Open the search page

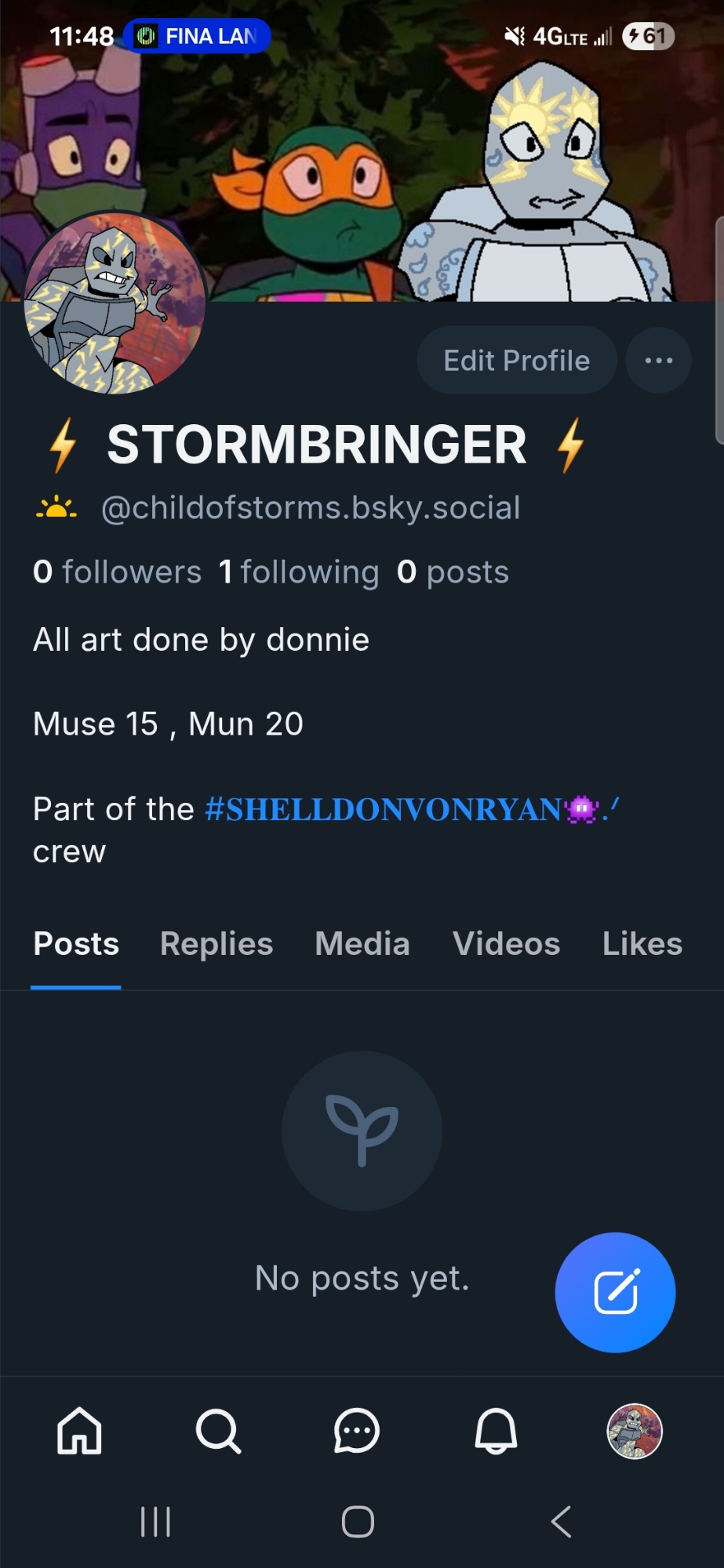click(x=217, y=1431)
